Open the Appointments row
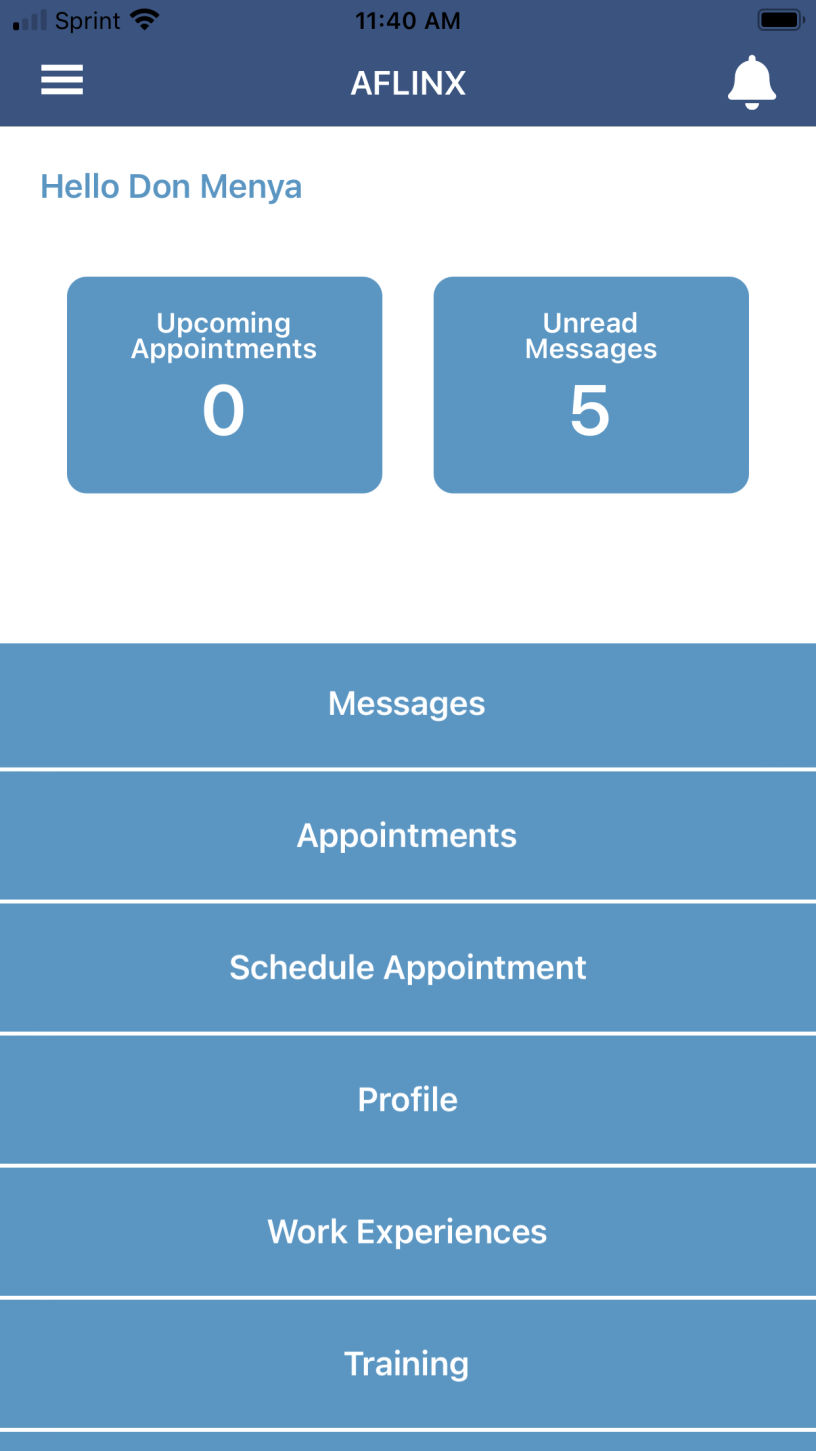The height and width of the screenshot is (1451, 816). 408,836
